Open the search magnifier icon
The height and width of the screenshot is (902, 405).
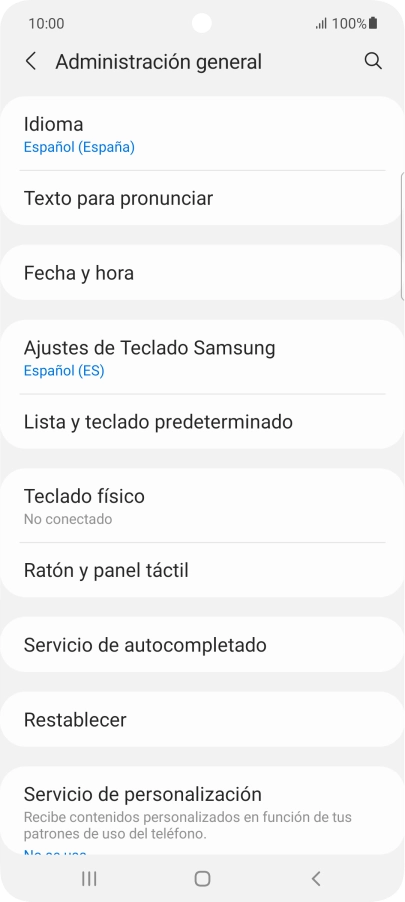pyautogui.click(x=373, y=62)
